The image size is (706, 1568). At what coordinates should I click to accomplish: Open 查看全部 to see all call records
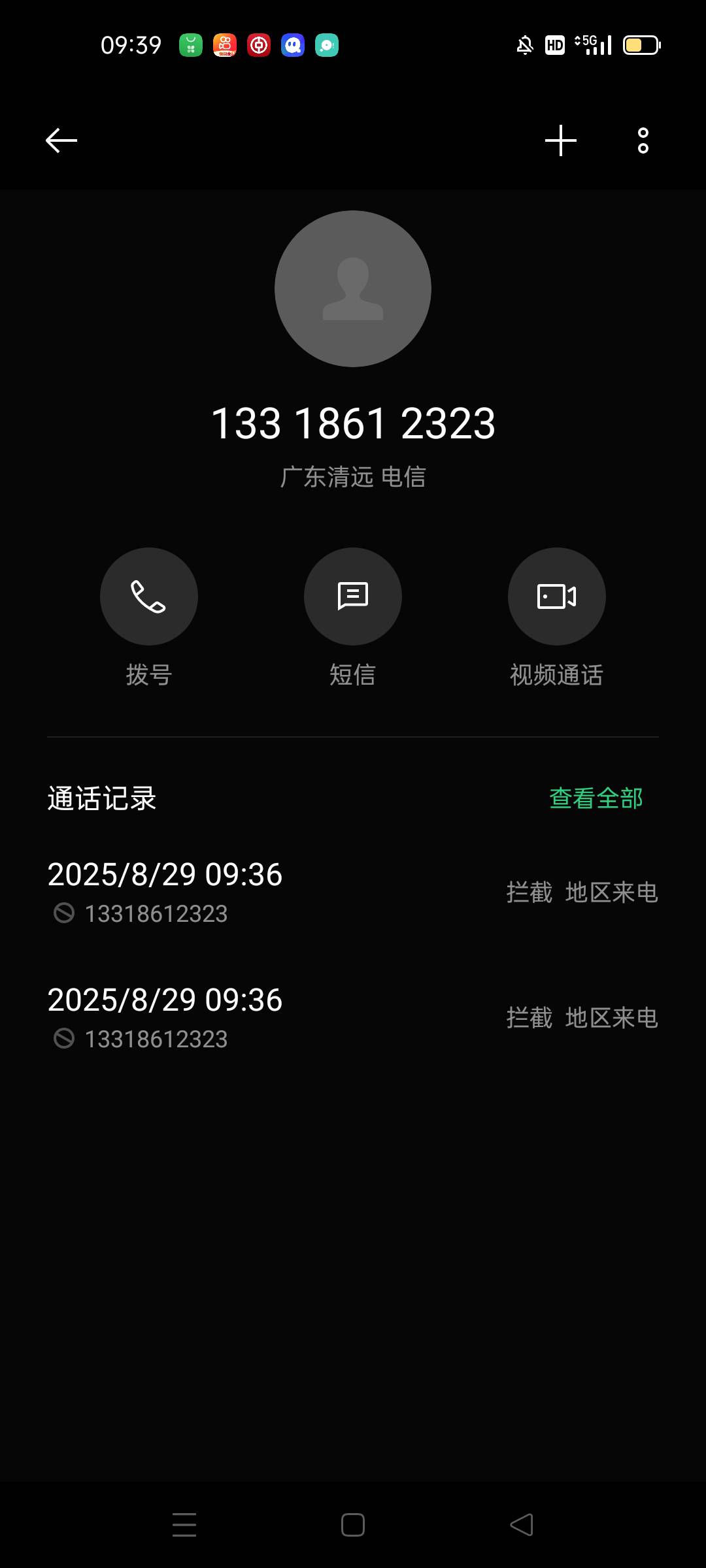coord(596,798)
